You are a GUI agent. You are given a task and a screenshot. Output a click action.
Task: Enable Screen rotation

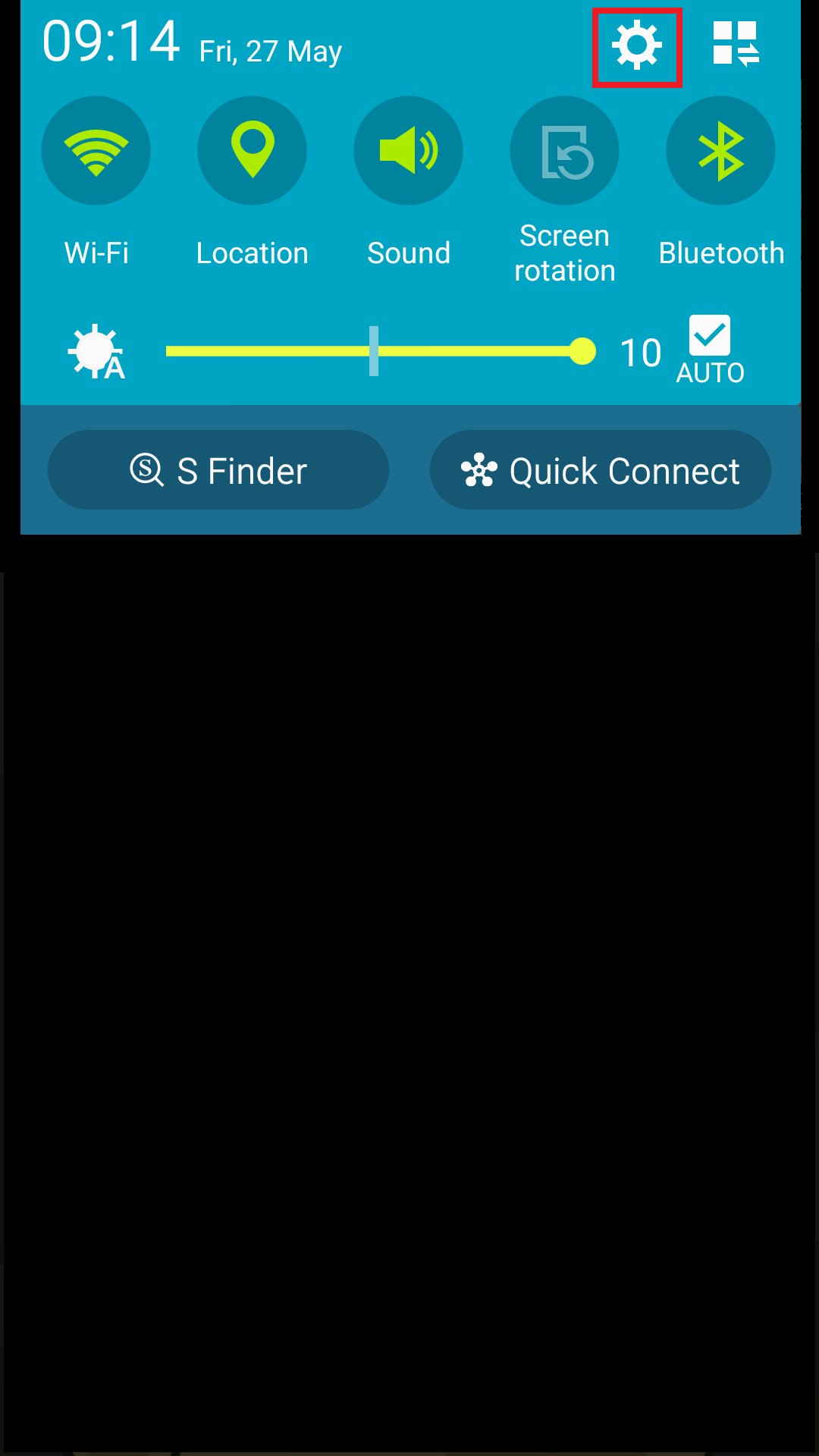(x=565, y=150)
